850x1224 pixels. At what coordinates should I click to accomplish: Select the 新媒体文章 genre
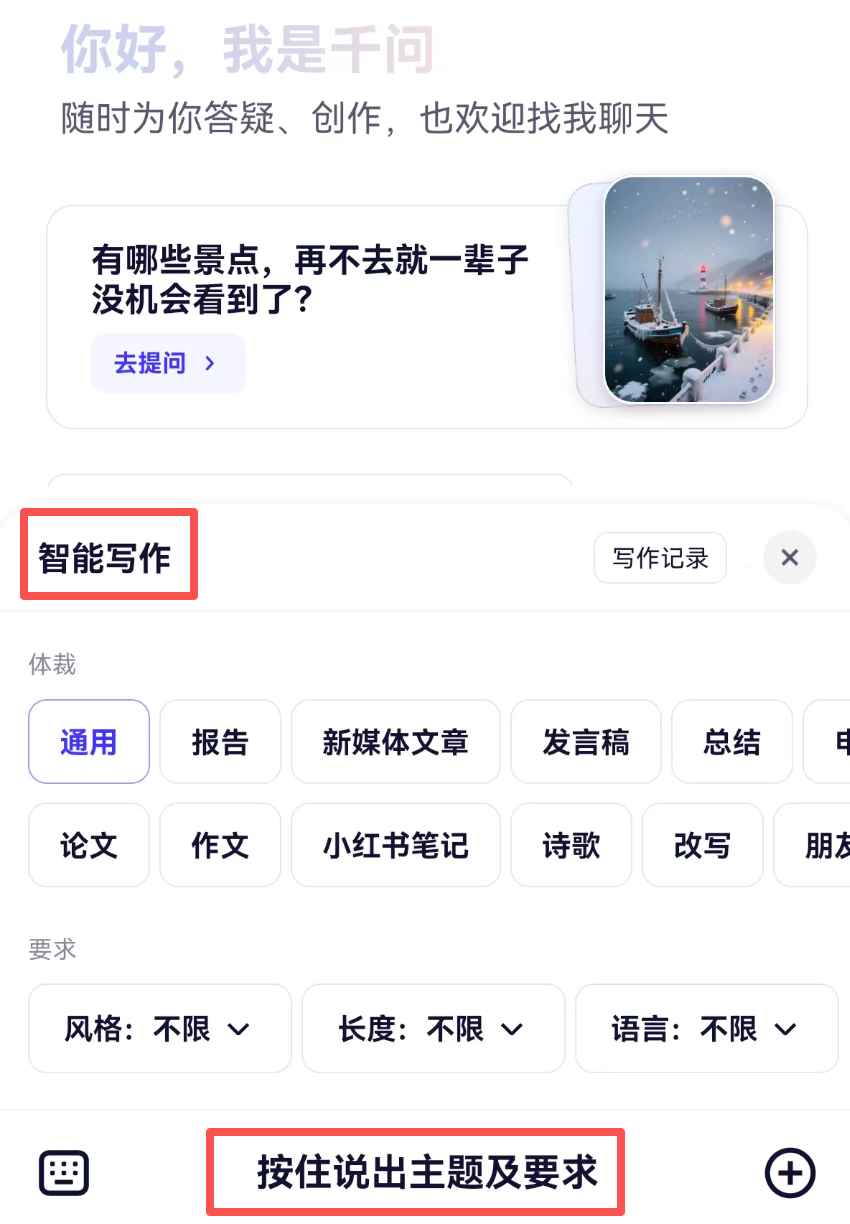tap(395, 741)
